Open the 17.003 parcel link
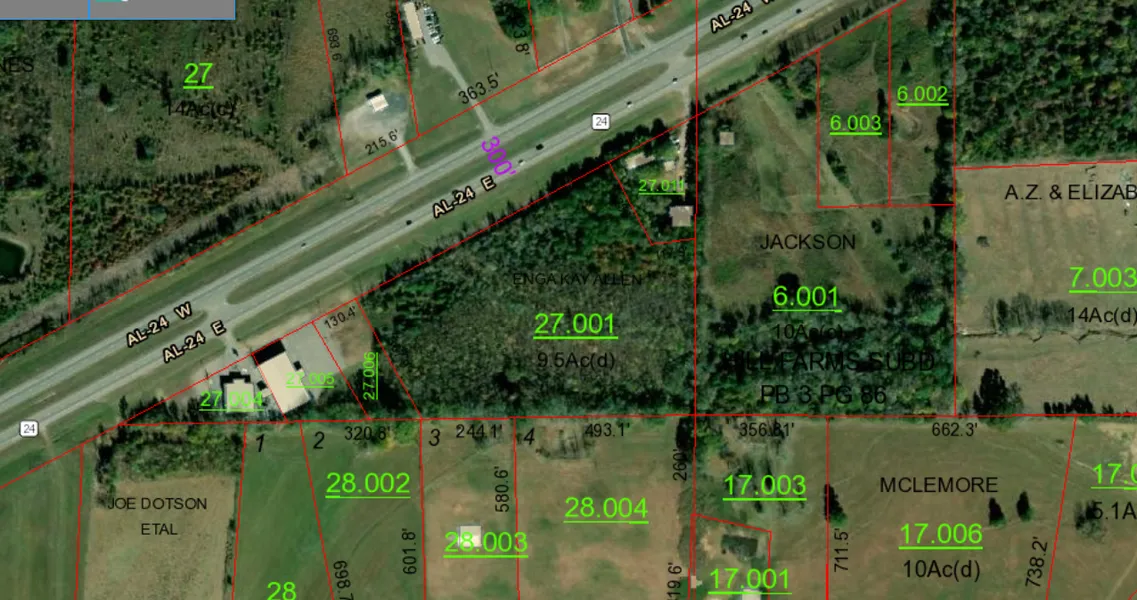 coord(765,486)
